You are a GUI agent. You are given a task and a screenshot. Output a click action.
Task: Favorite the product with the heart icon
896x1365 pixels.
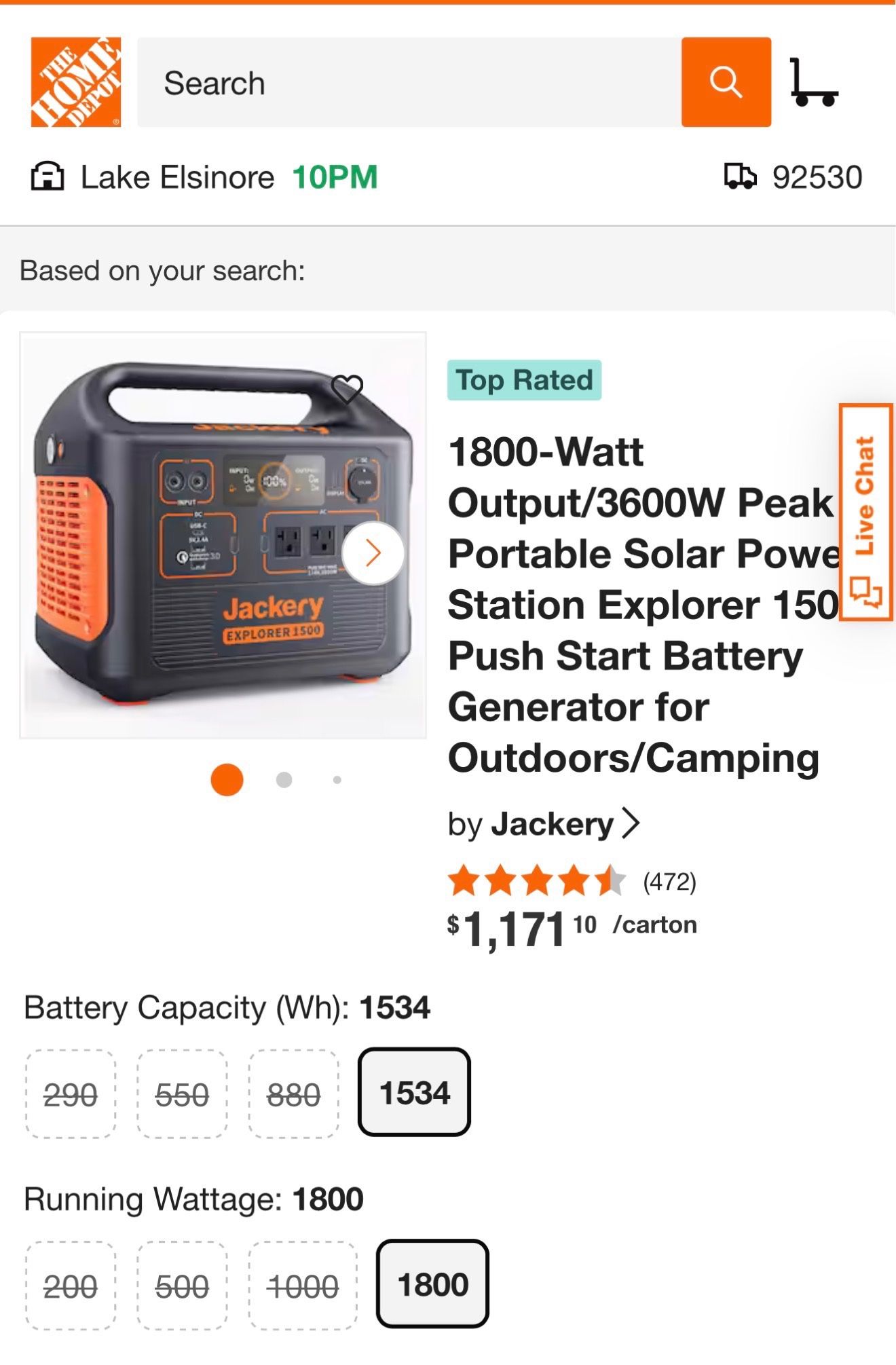[348, 387]
